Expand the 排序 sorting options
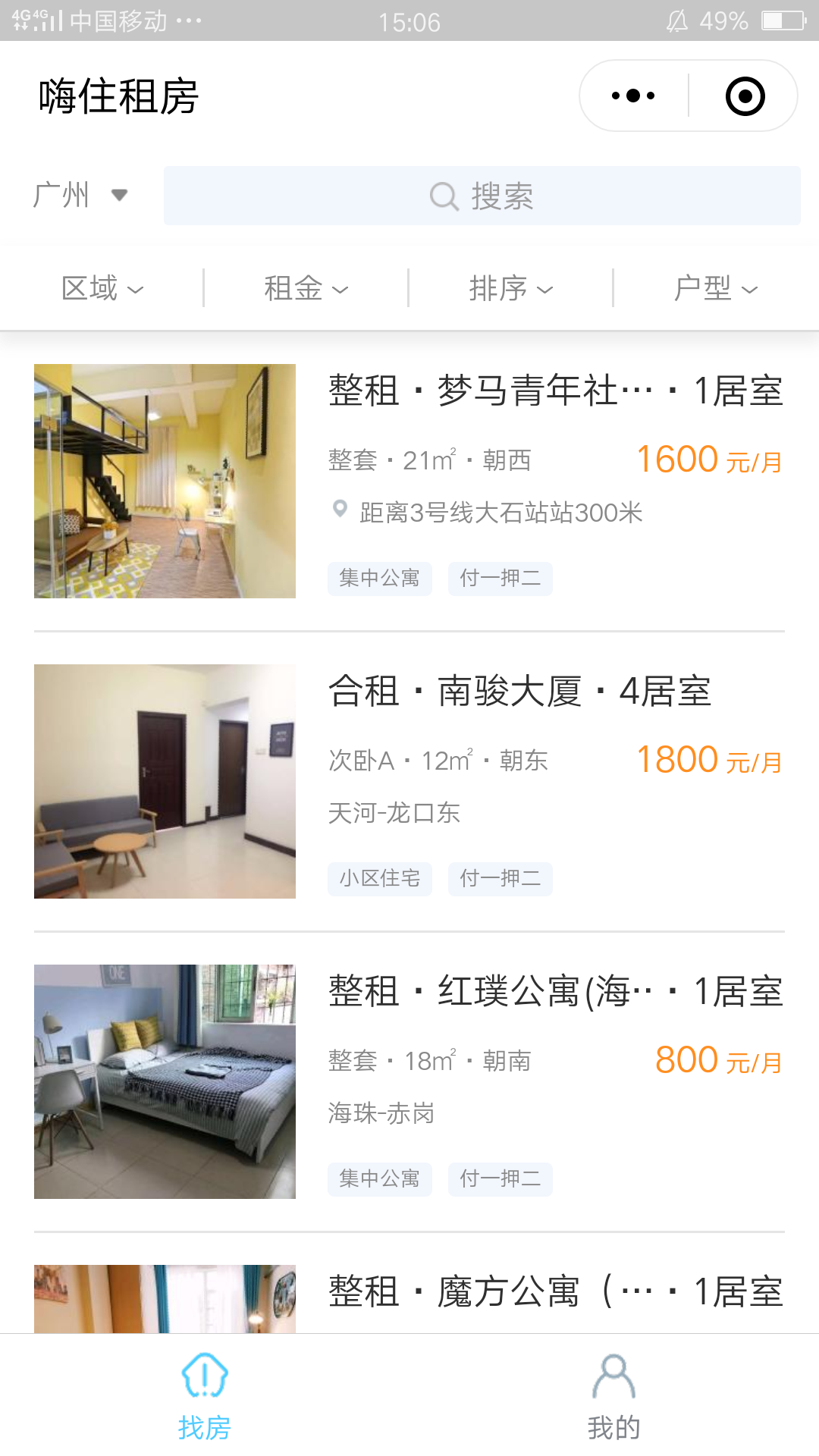Screen dimensions: 819x1456 (x=511, y=288)
